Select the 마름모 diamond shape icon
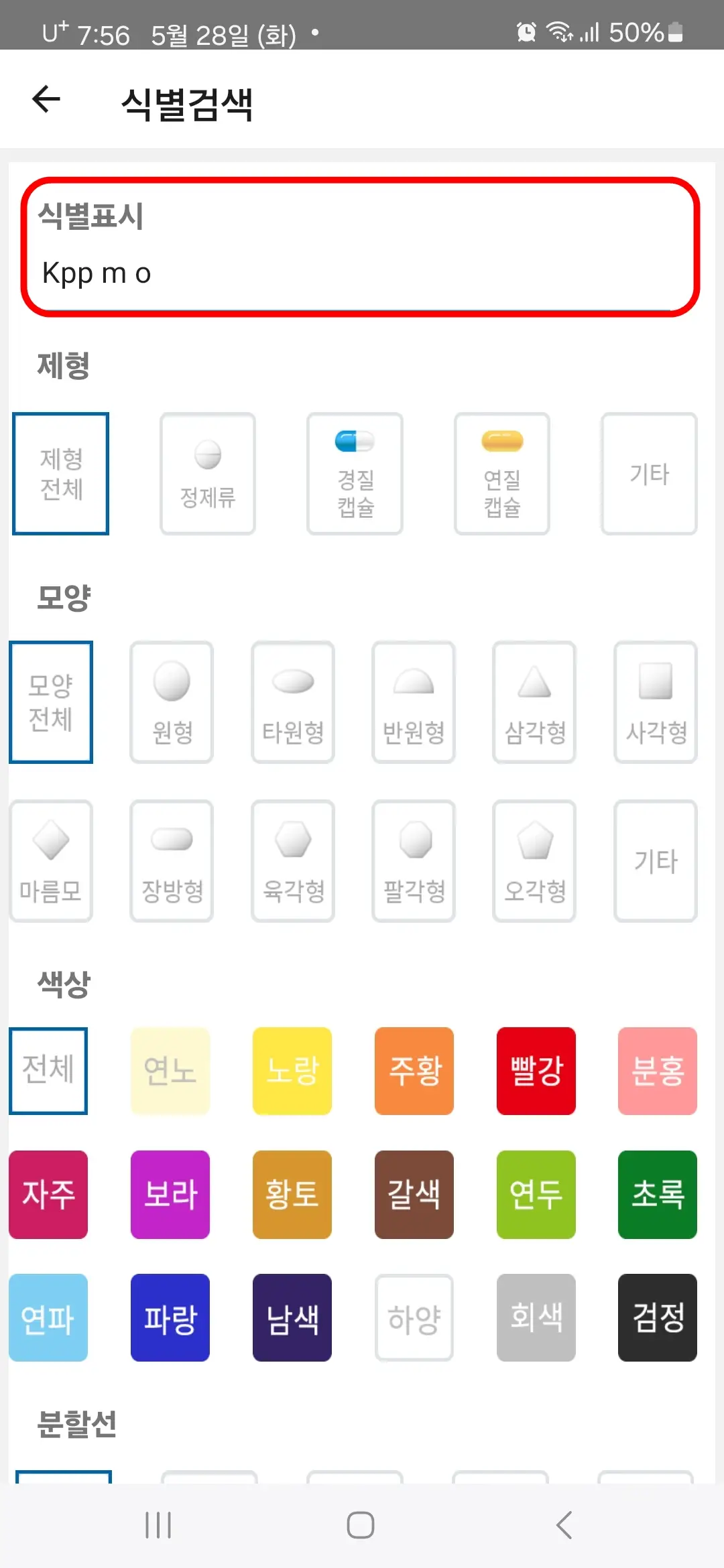Viewport: 724px width, 1568px height. pos(51,861)
